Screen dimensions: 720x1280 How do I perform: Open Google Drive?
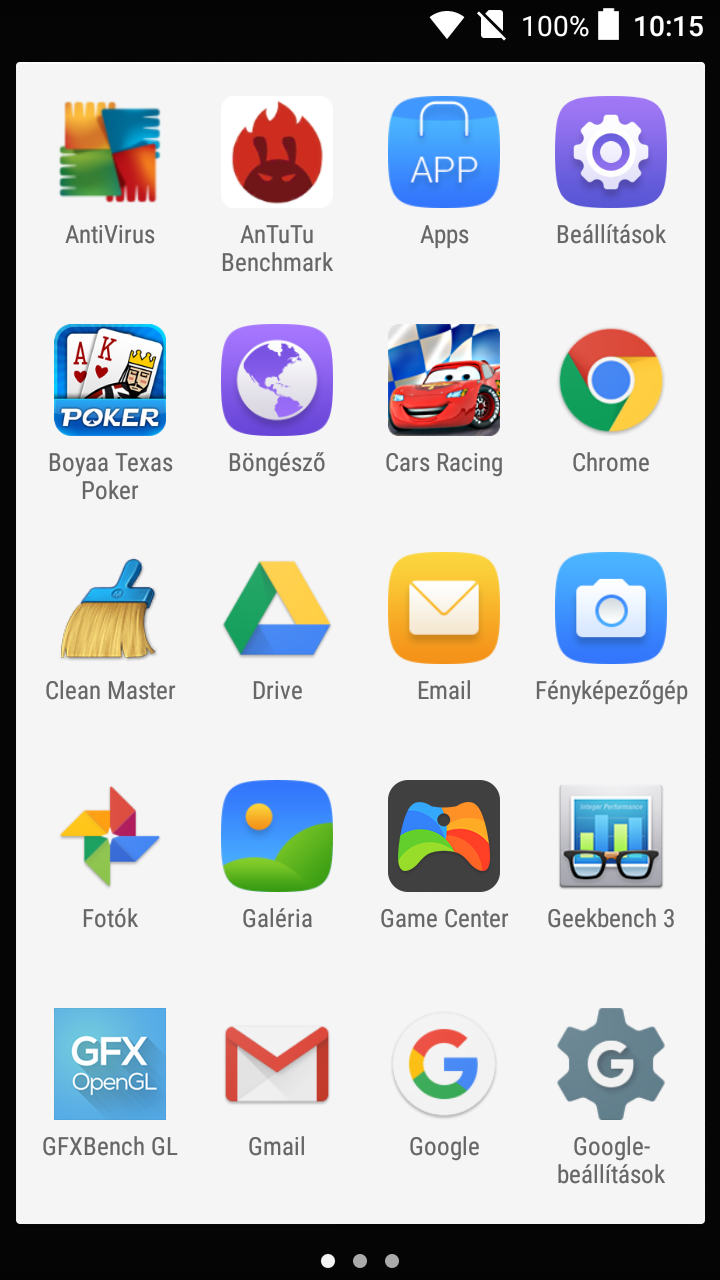(x=277, y=608)
